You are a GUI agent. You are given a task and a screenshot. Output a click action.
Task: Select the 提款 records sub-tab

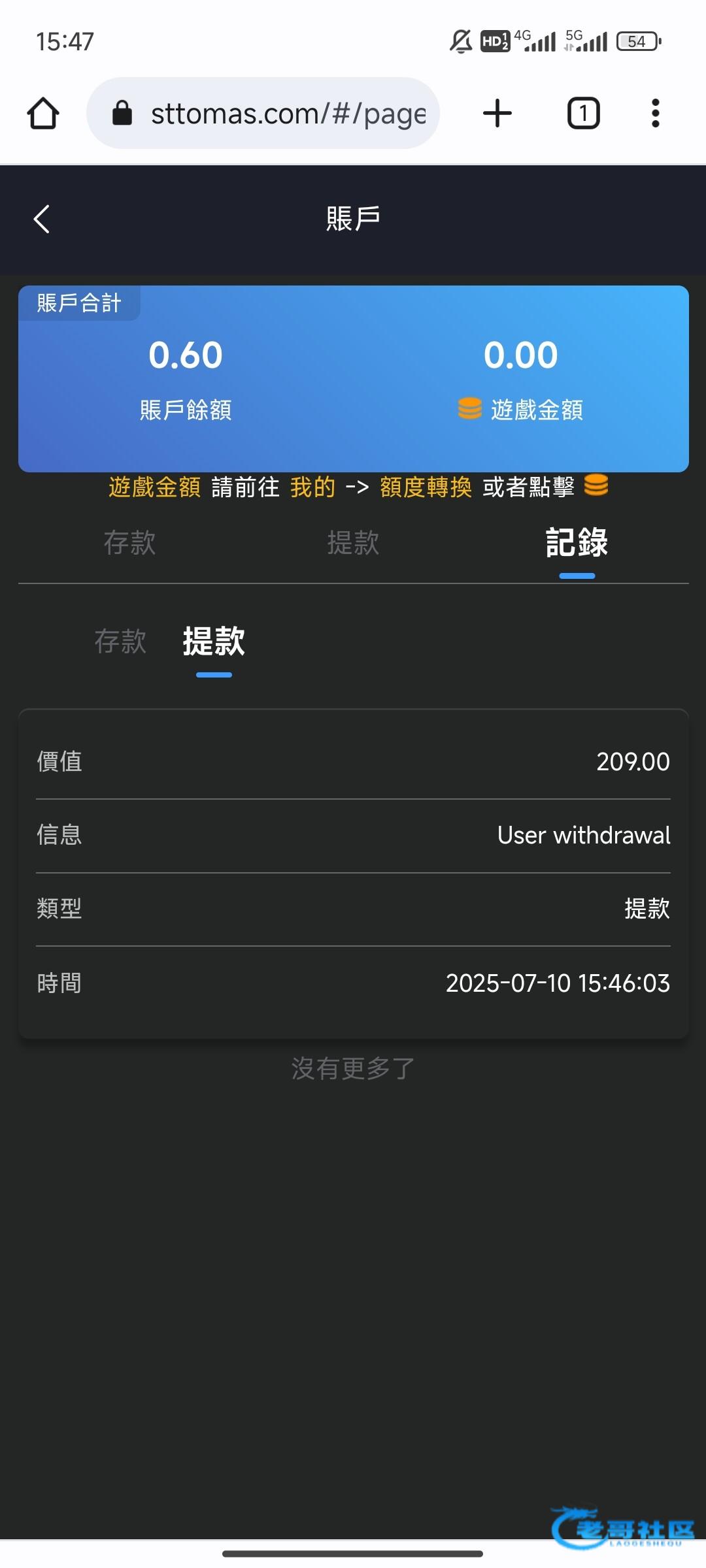[214, 642]
